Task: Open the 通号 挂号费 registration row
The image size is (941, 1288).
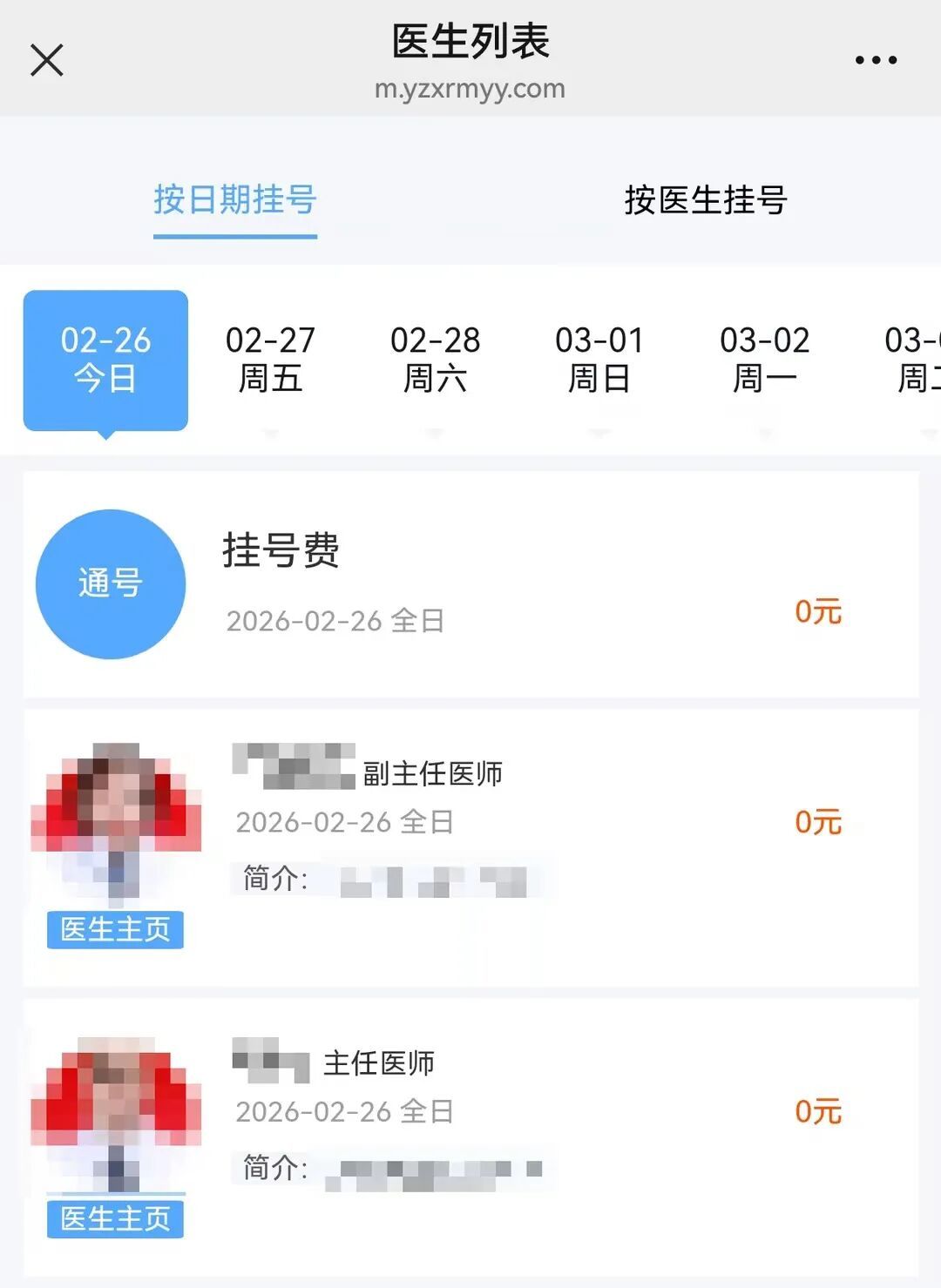Action: [x=470, y=583]
